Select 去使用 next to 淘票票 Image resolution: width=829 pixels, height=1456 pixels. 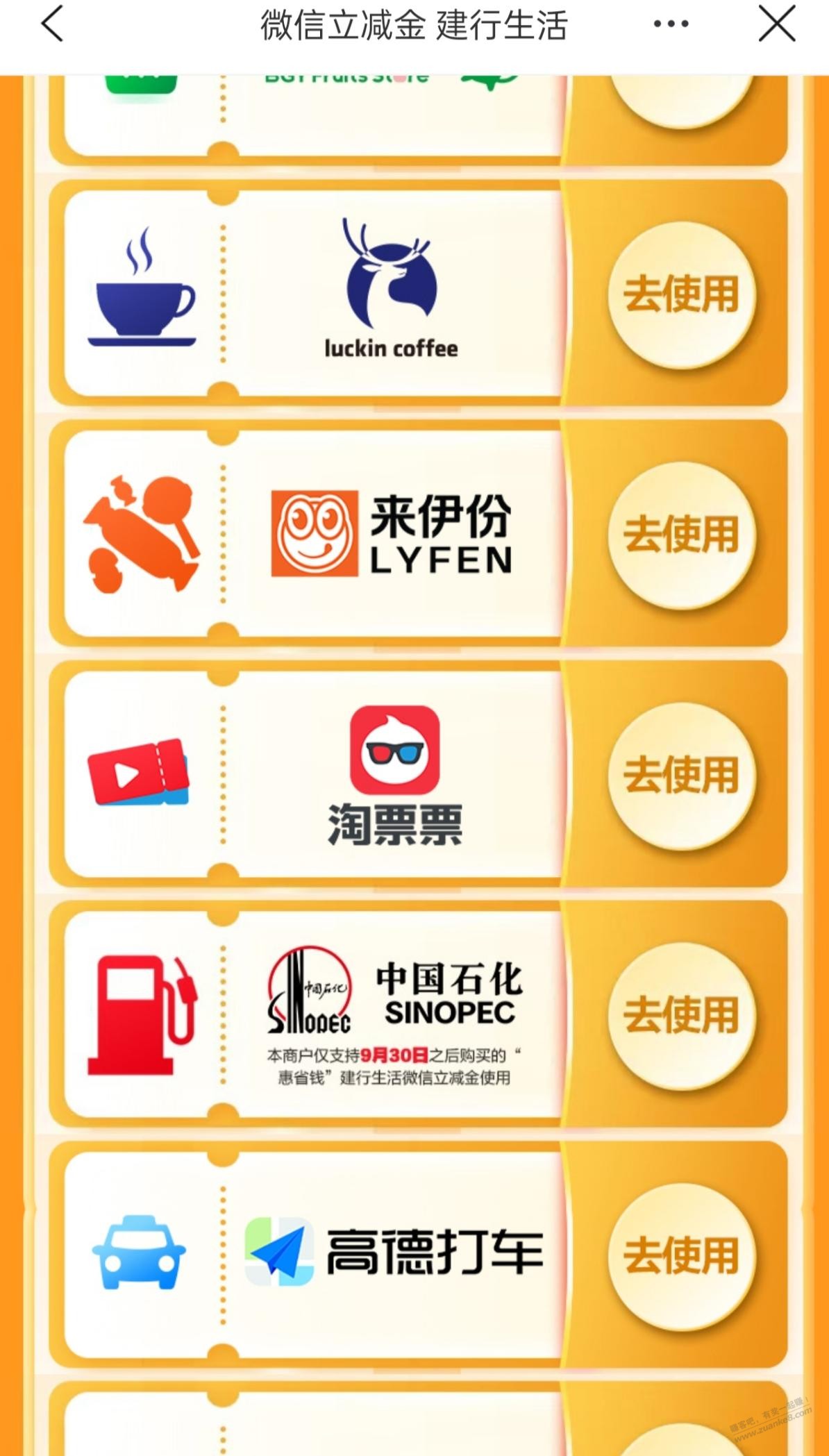(x=681, y=775)
